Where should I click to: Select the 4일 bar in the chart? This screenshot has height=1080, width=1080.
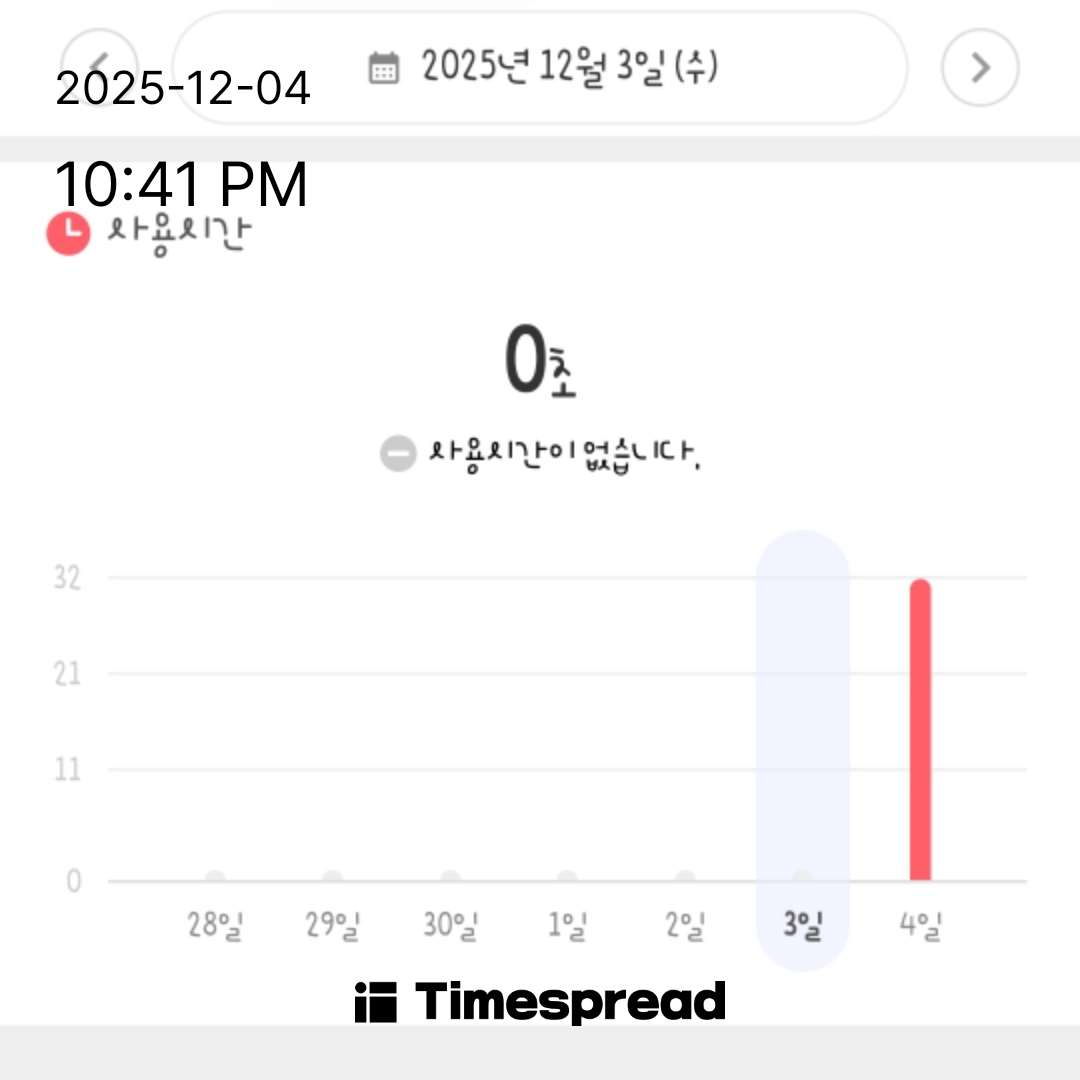920,730
